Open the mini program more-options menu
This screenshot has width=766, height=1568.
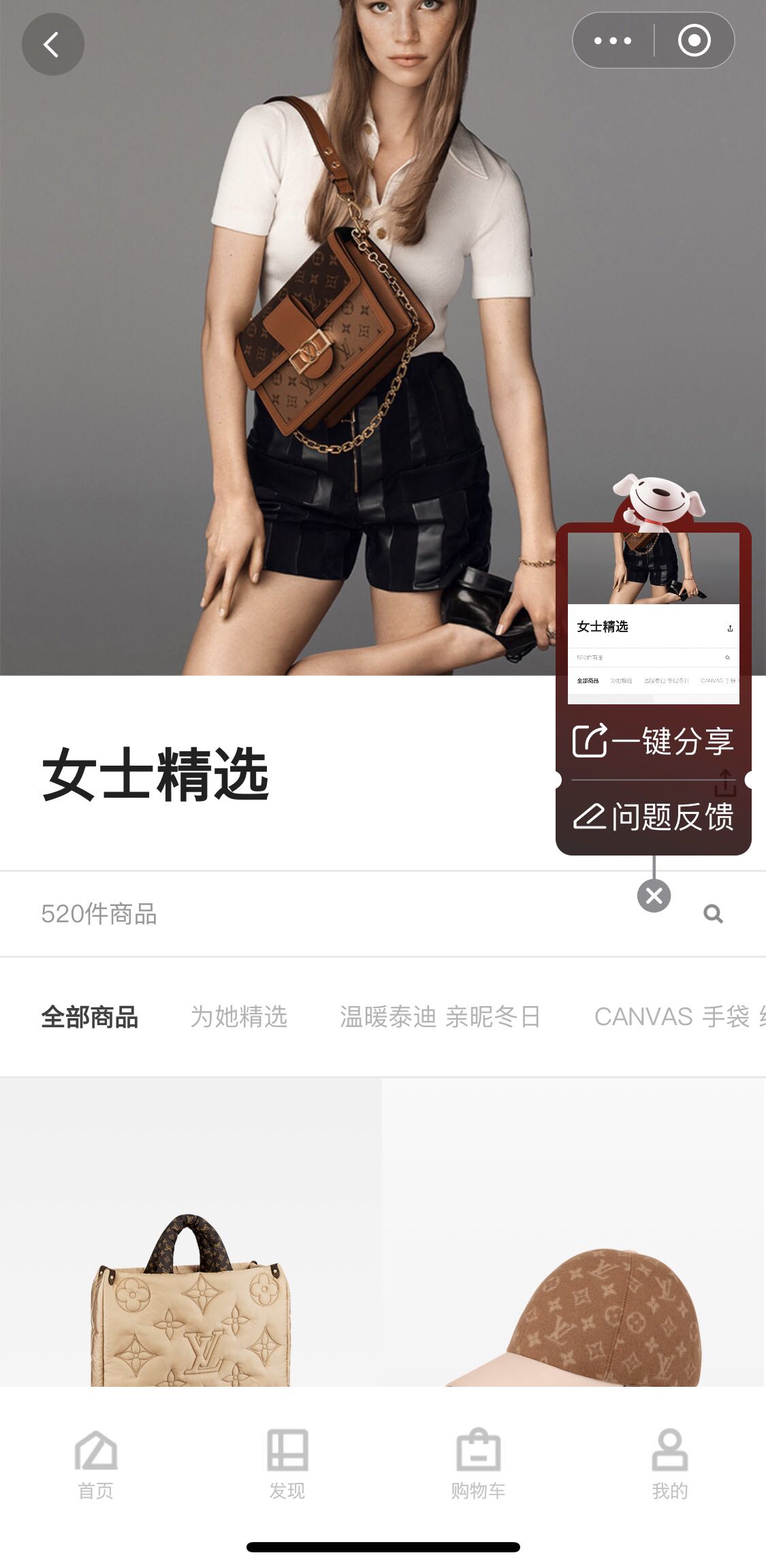click(613, 41)
